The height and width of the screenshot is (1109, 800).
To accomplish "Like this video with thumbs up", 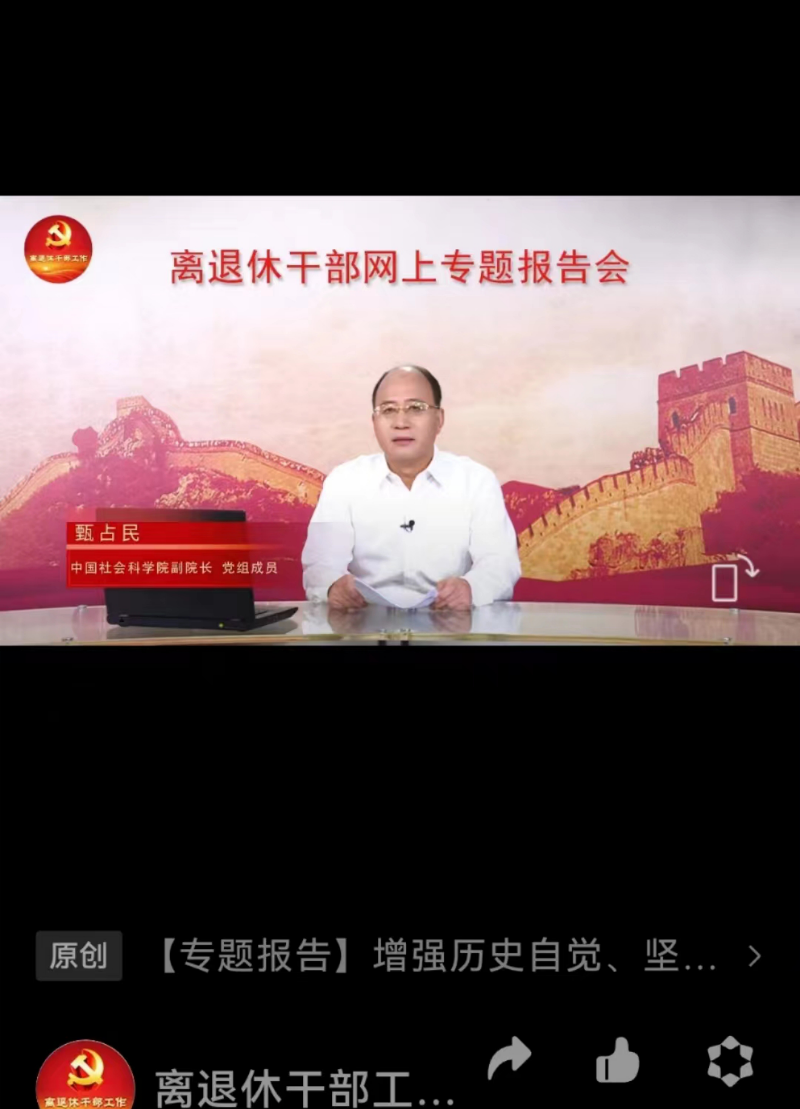I will (618, 1061).
